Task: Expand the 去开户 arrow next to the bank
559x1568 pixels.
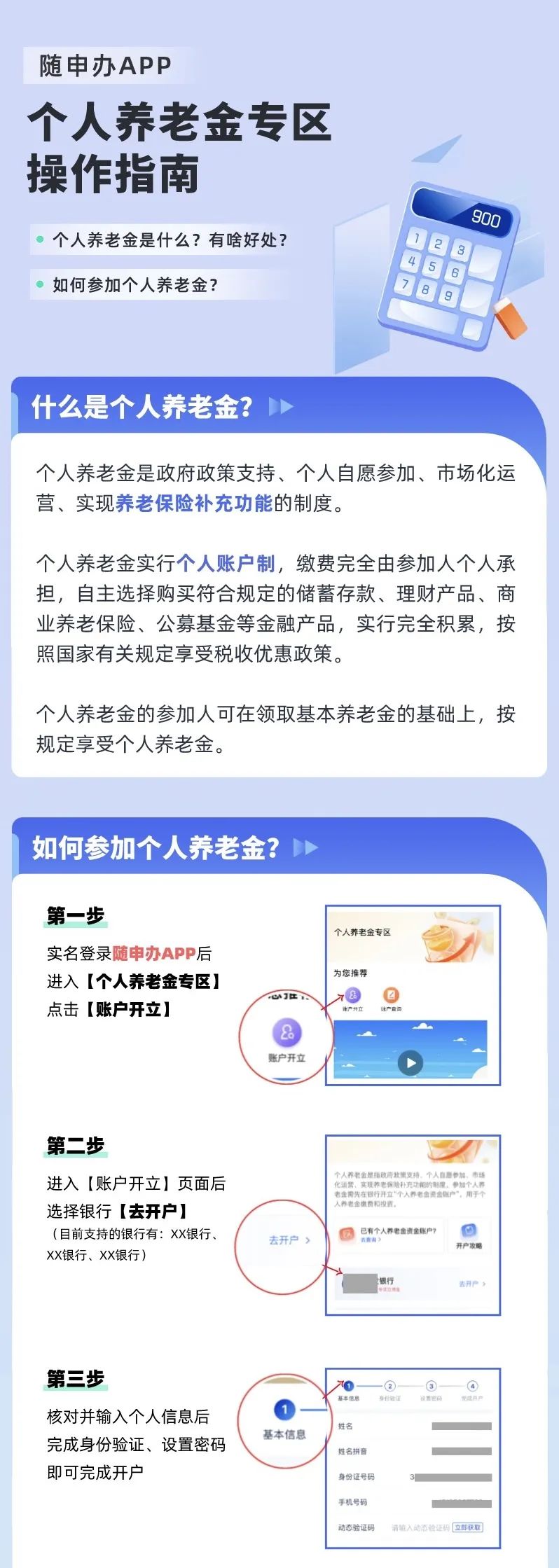Action: [484, 1284]
